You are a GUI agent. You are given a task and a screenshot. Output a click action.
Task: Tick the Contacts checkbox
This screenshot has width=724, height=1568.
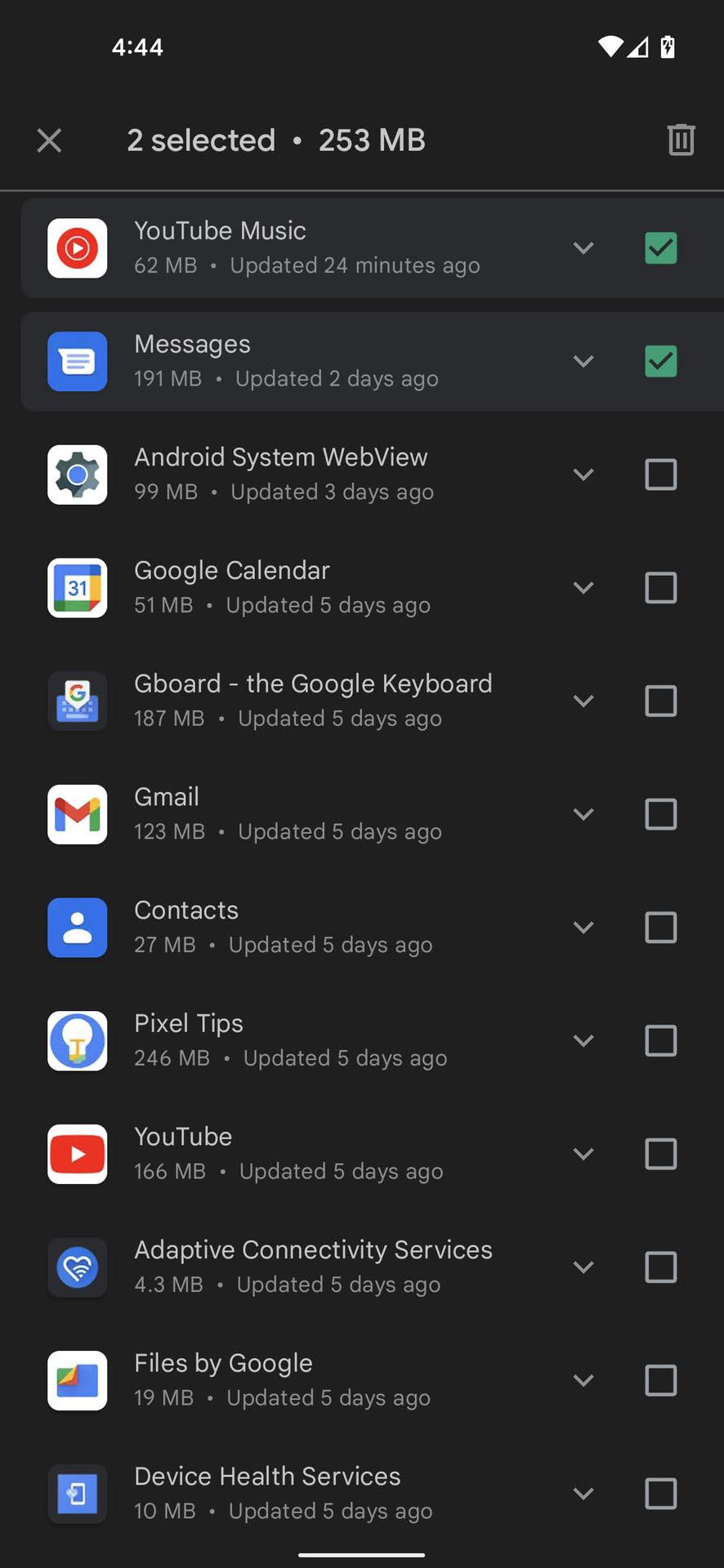point(660,927)
